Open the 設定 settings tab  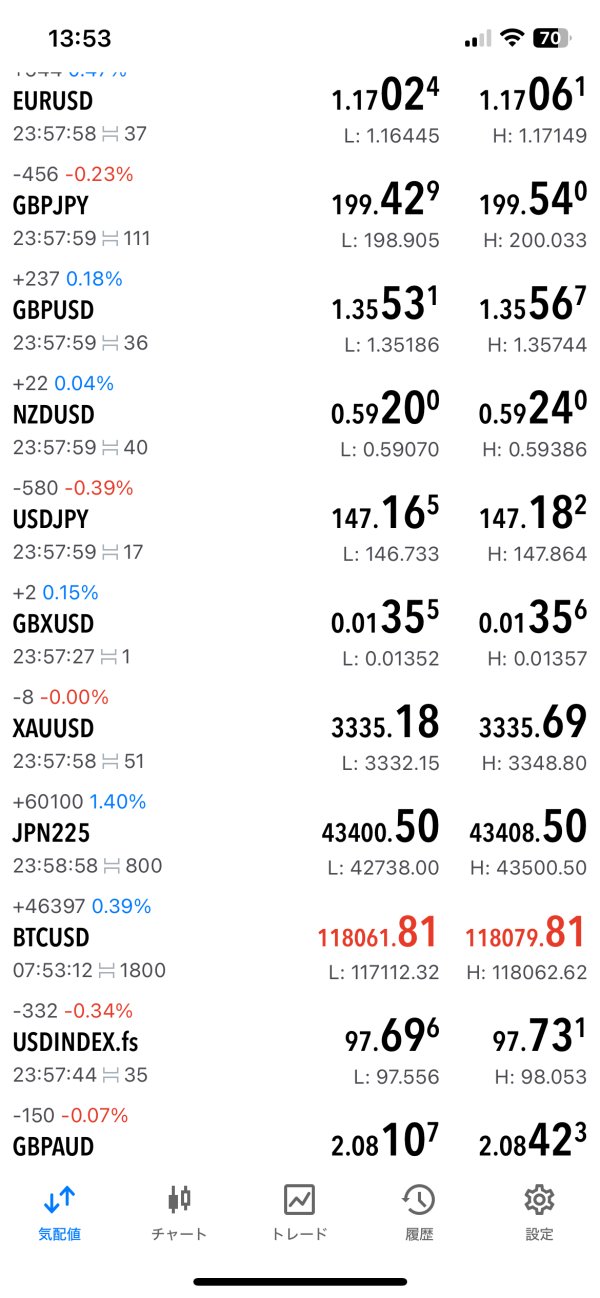tap(539, 1212)
